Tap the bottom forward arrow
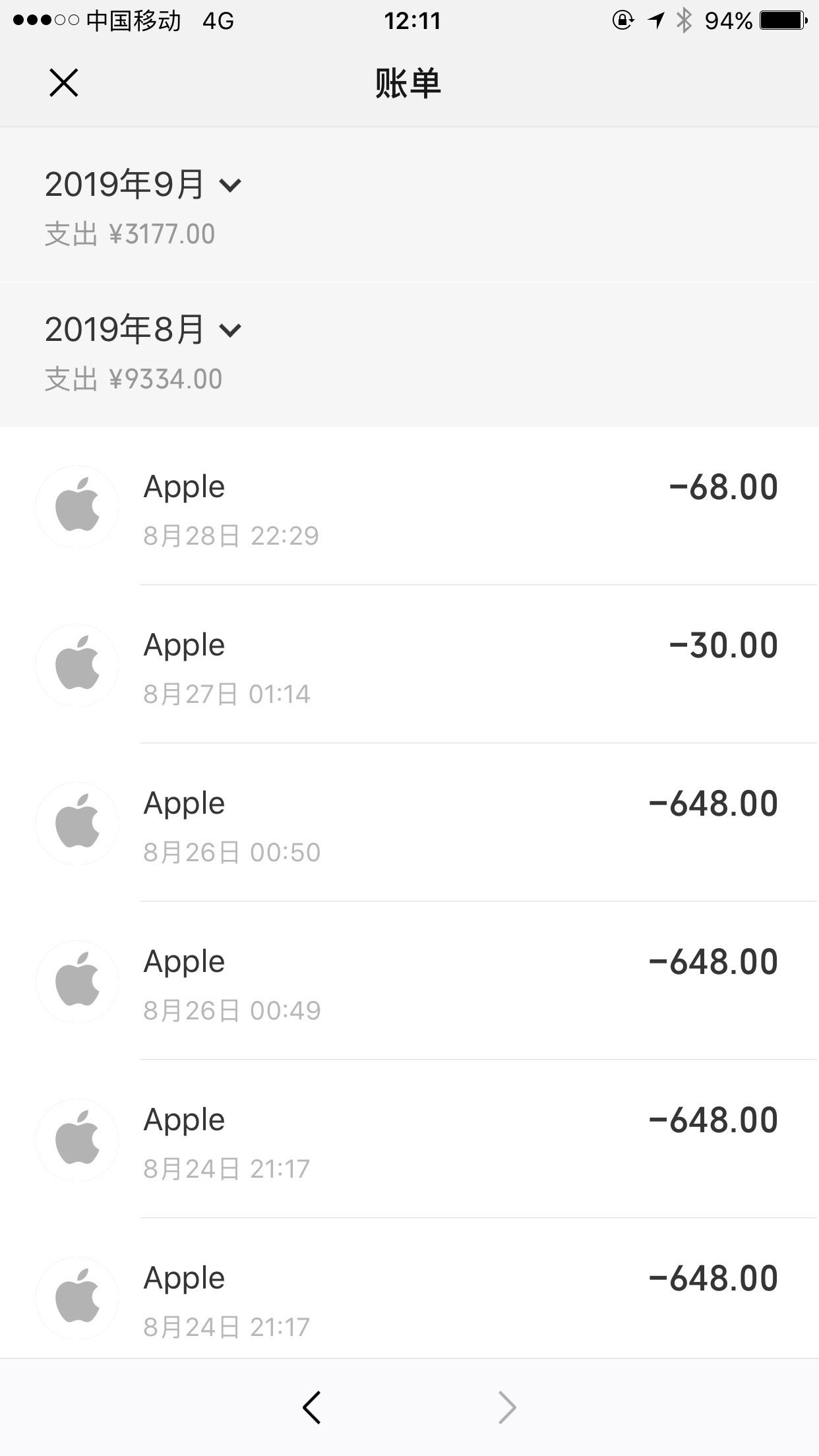819x1456 pixels. coord(506,1407)
